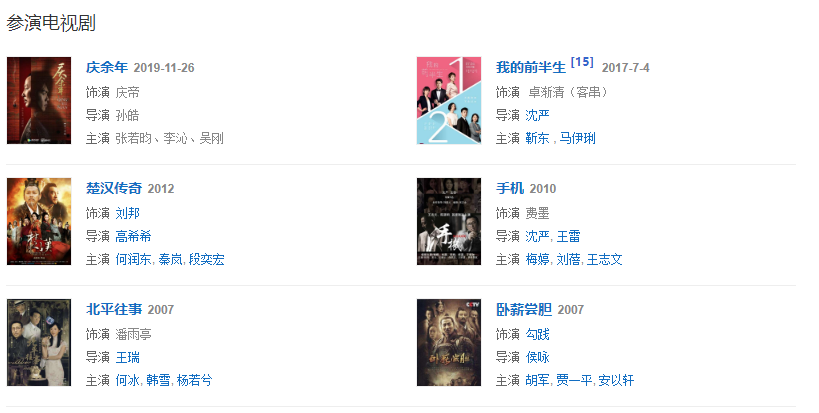Open the 卧薪尝胆 title link

tap(524, 309)
